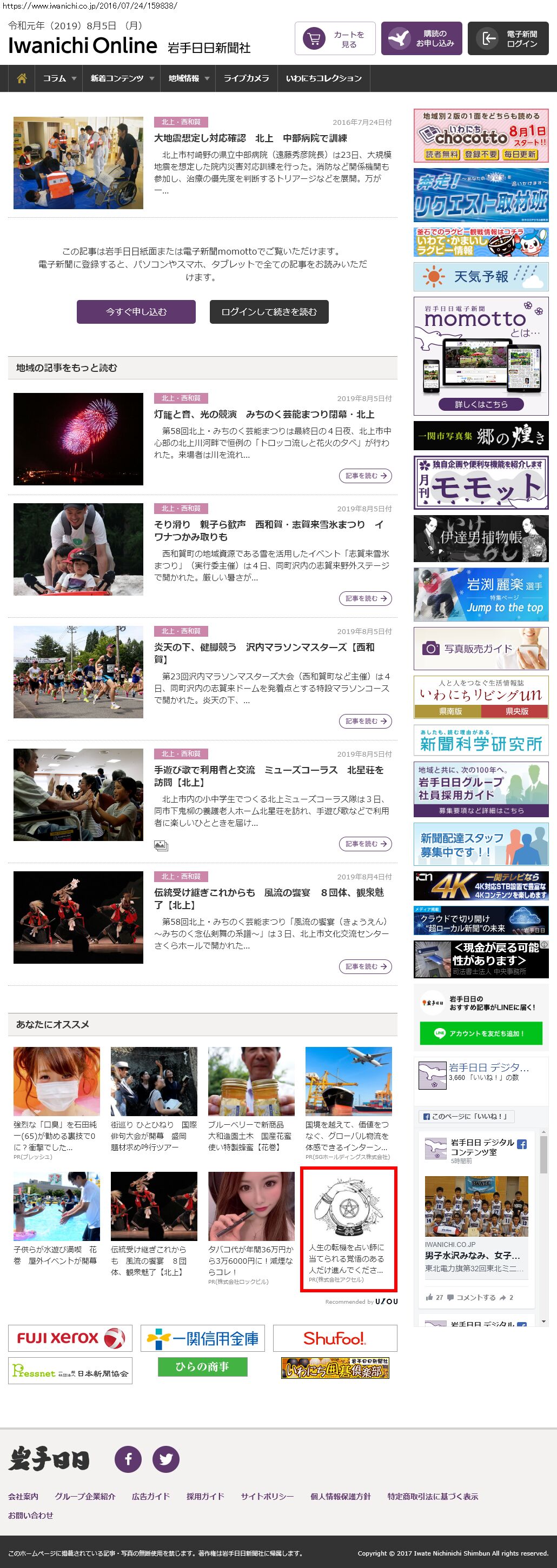Visit the Facebook page from footer icon
Screen dimensions: 557x1568
(128, 1458)
